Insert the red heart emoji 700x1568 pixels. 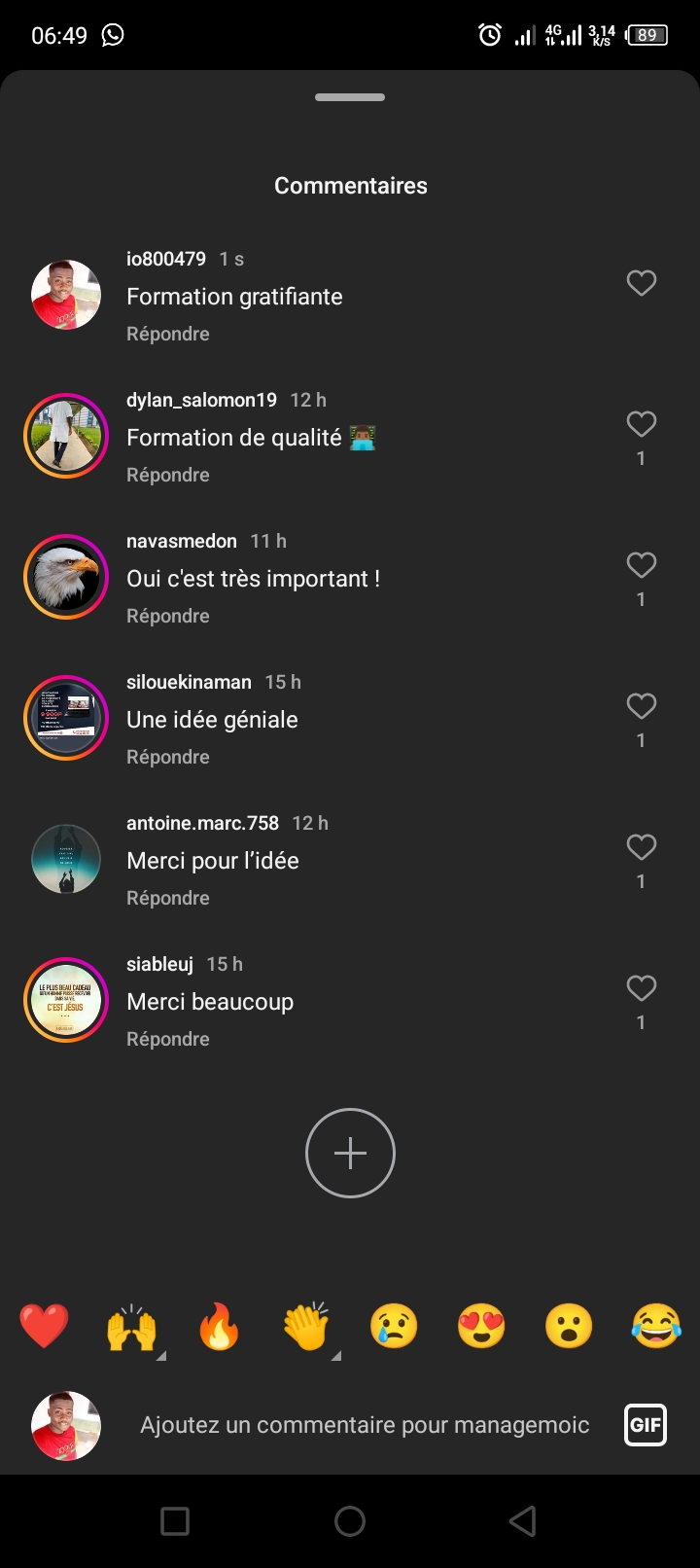[45, 1327]
